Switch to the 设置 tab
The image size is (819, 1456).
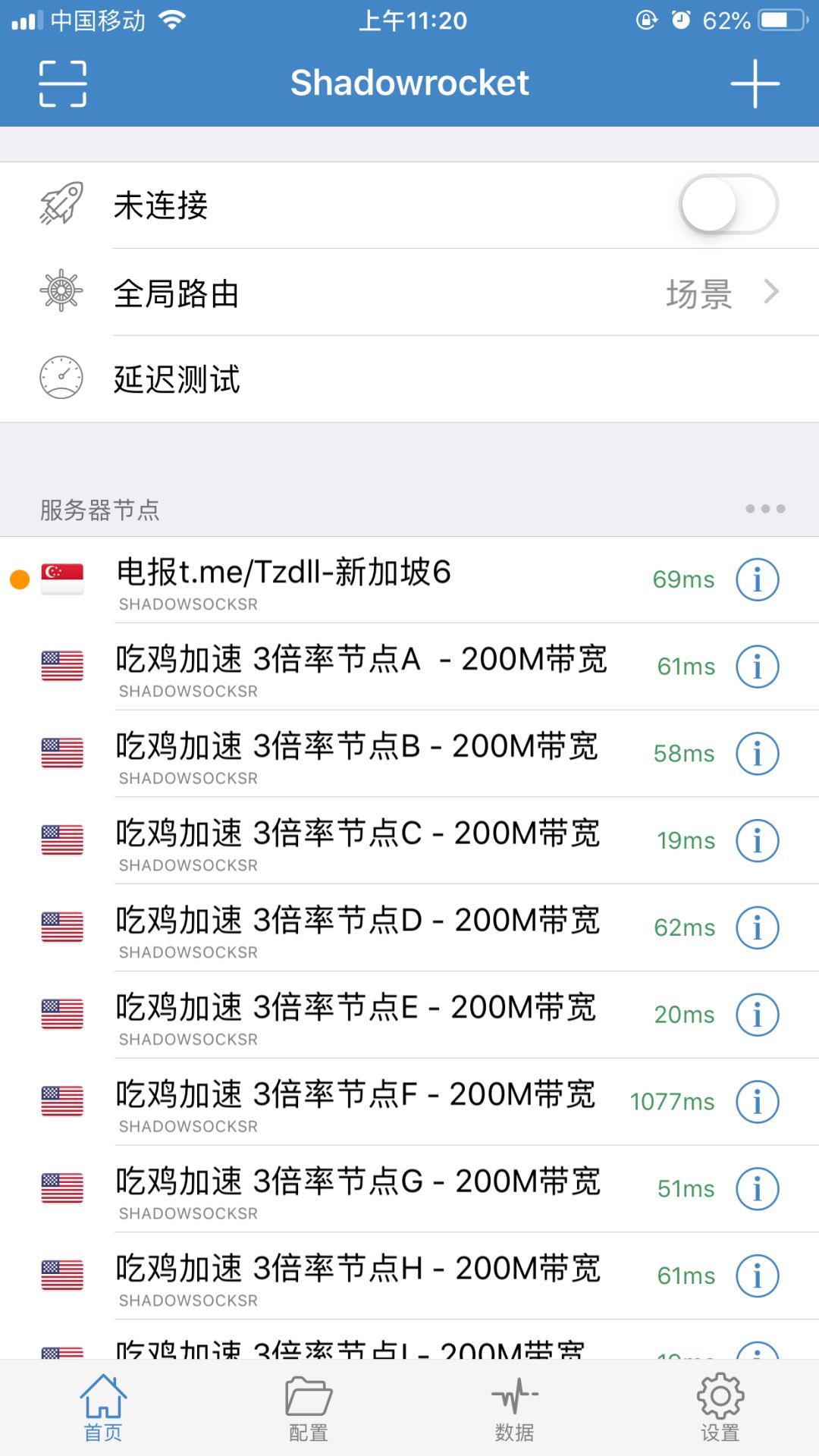720,1408
